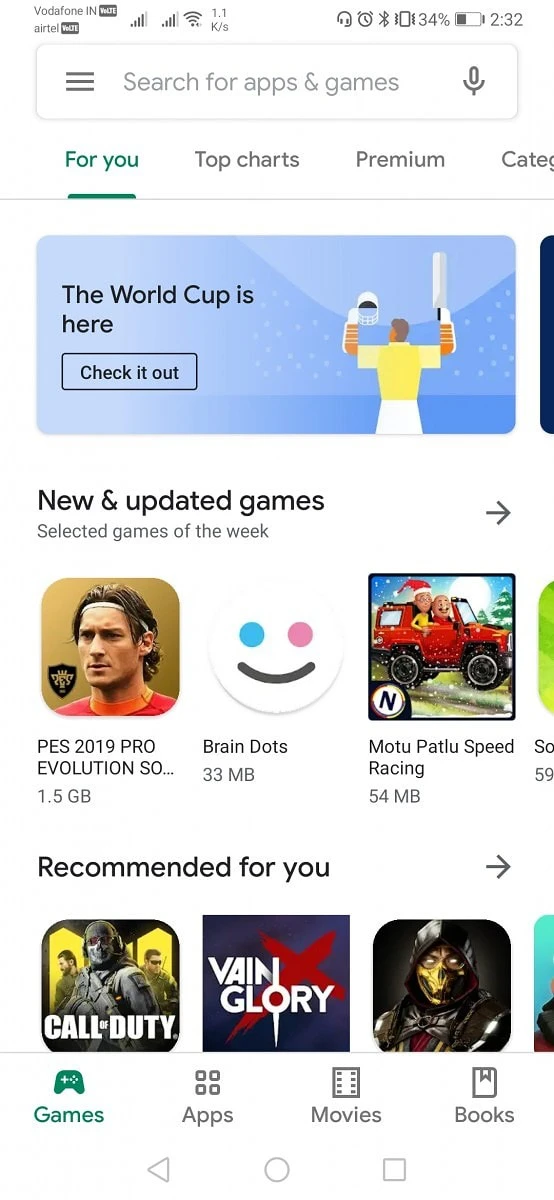
Task: Tap the system back button
Action: click(158, 1169)
